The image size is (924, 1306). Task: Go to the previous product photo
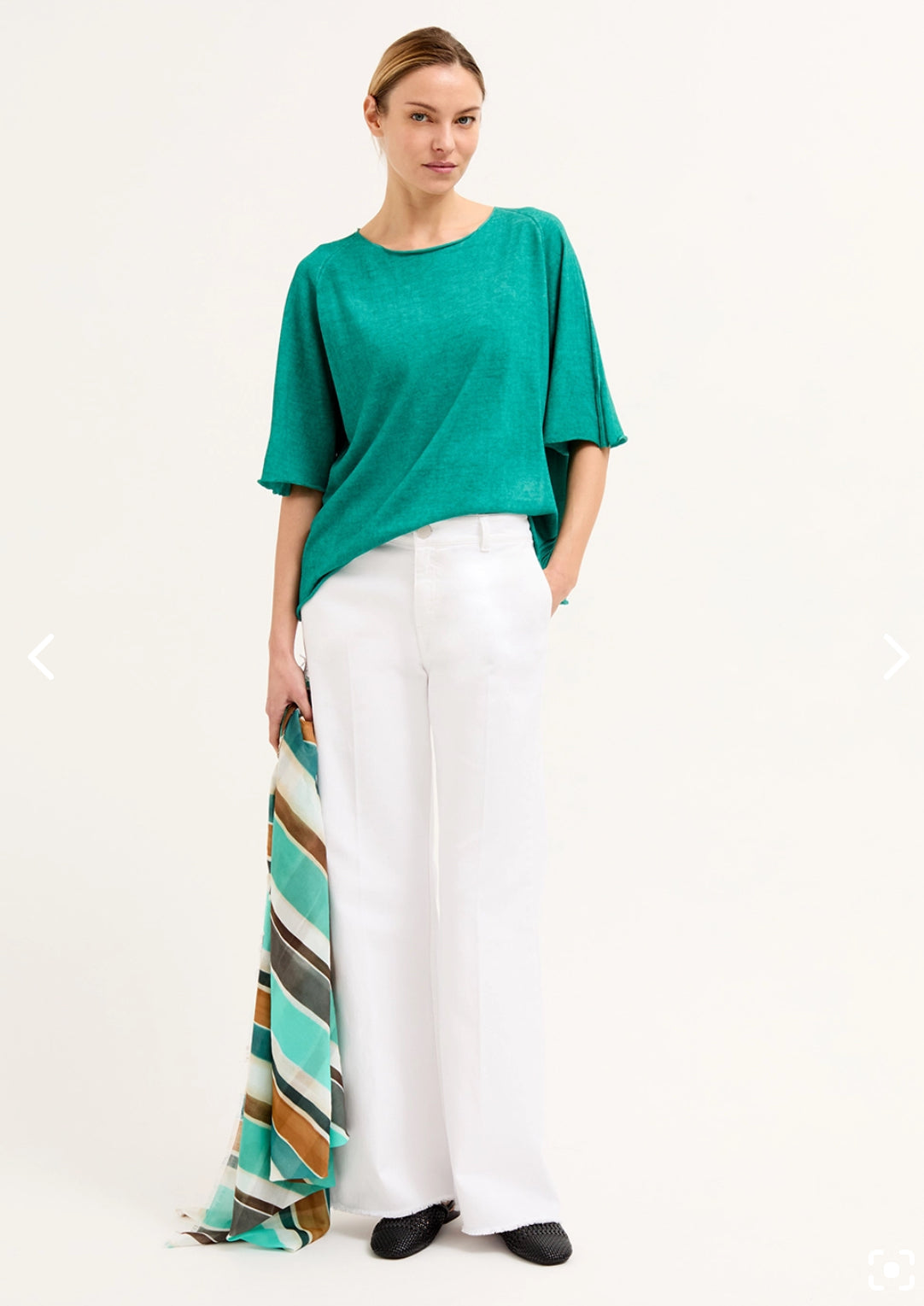[x=40, y=657]
